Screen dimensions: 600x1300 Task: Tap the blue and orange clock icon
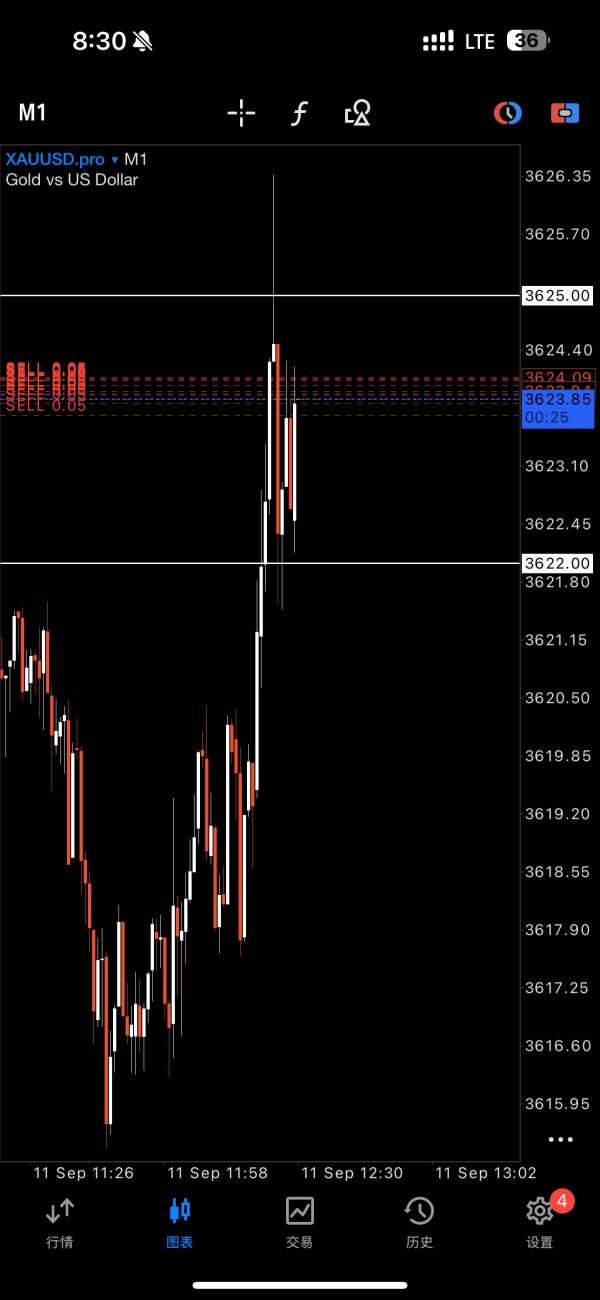point(508,113)
